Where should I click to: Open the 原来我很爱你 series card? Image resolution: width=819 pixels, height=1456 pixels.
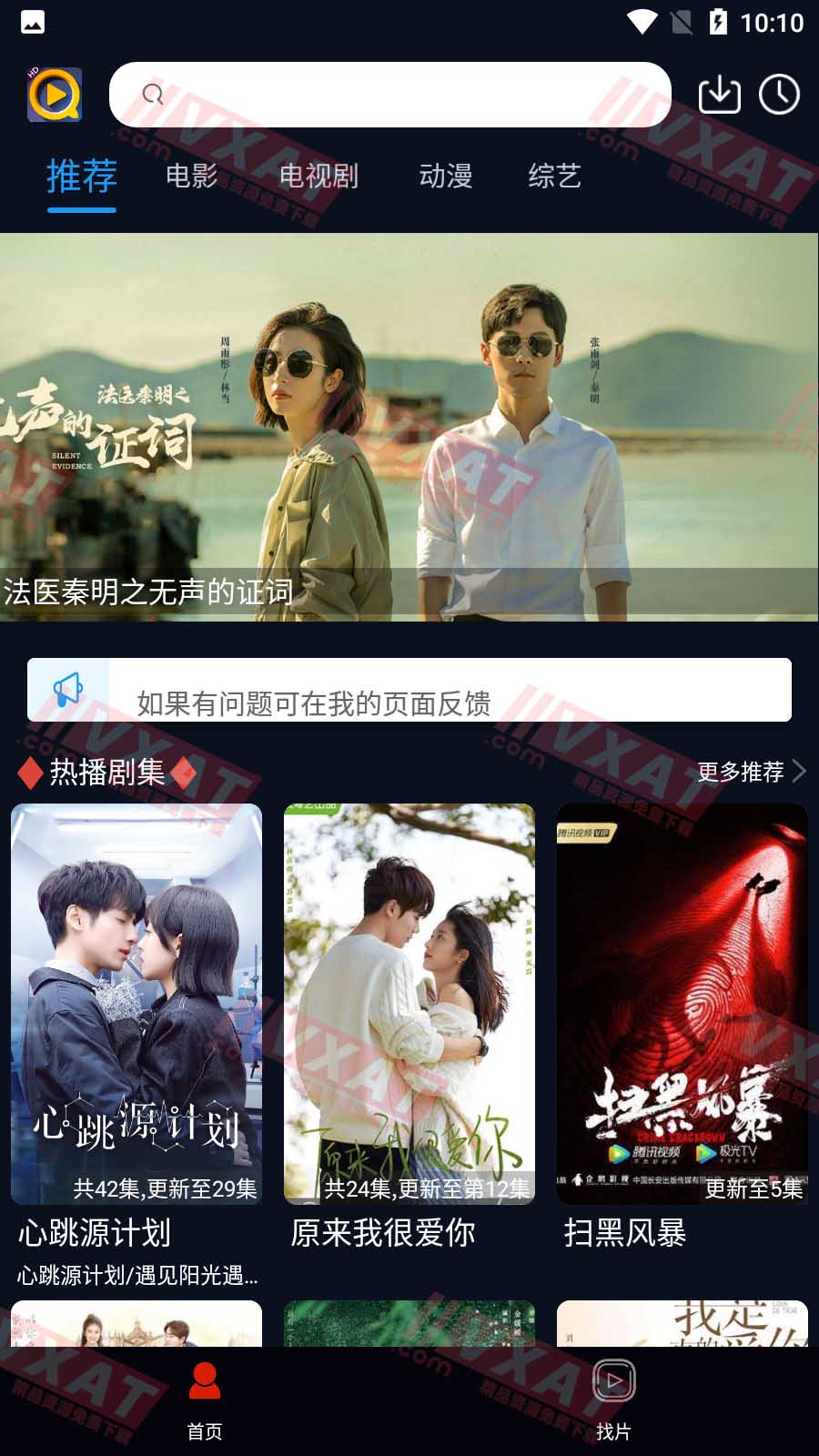point(409,1004)
